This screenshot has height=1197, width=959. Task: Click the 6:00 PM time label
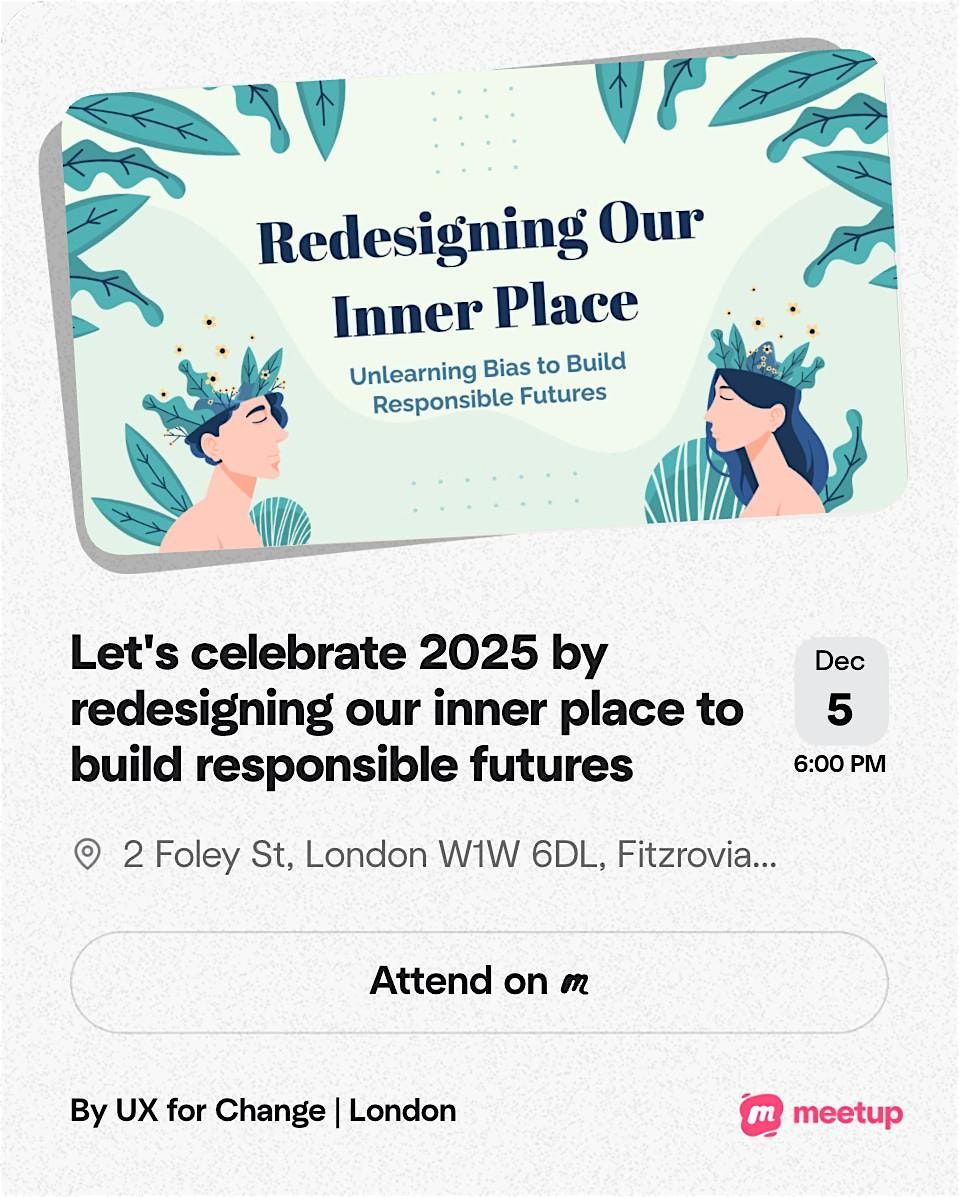click(x=841, y=762)
